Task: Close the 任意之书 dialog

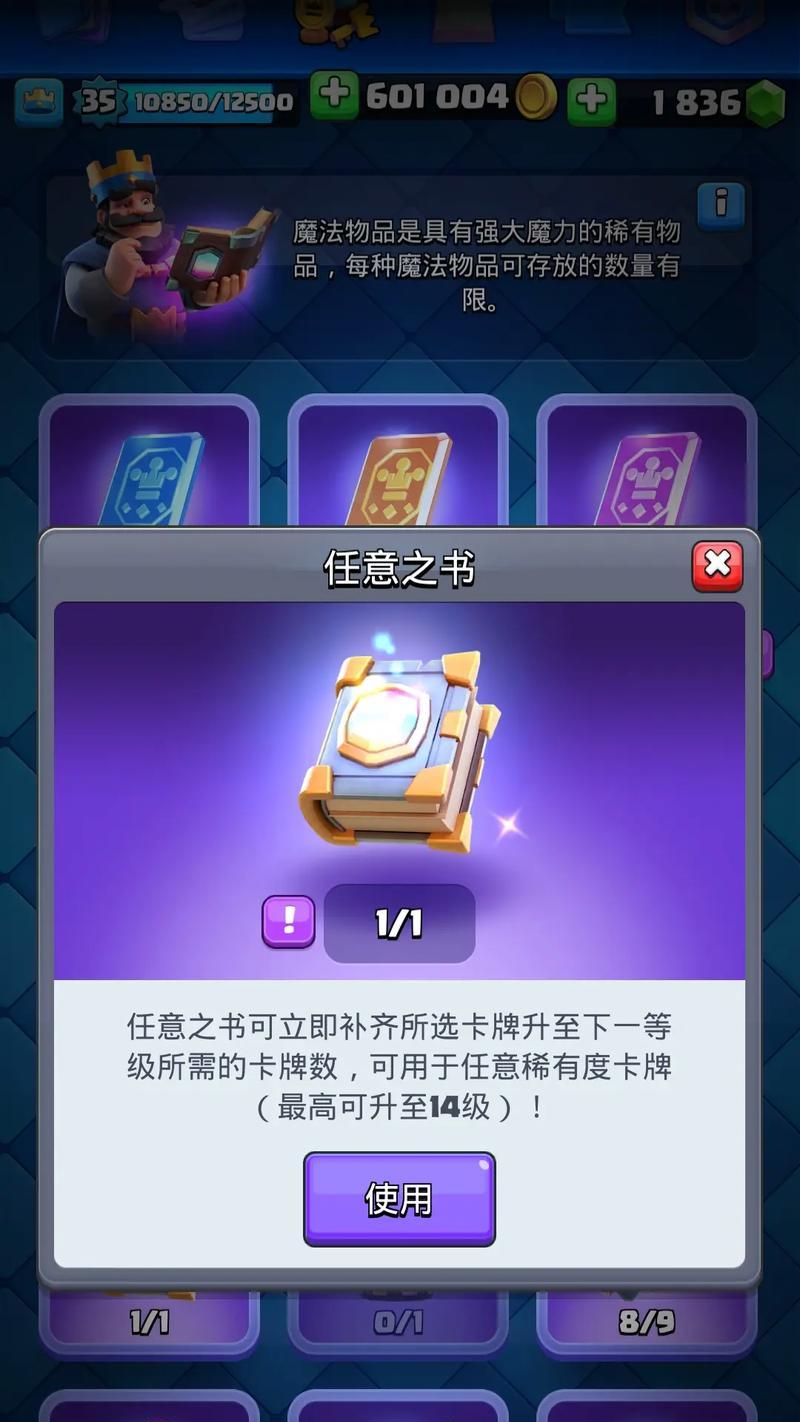Action: [717, 566]
